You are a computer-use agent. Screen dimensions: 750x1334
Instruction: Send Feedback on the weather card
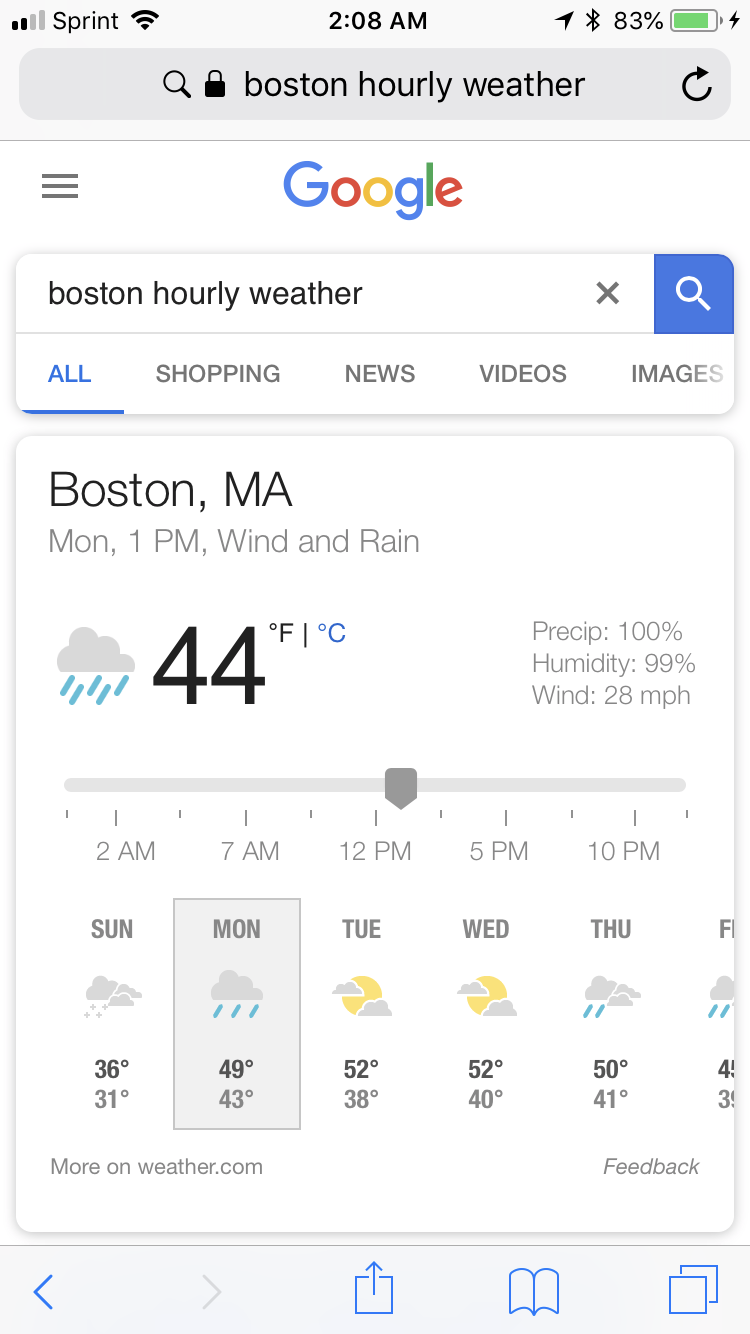pyautogui.click(x=651, y=1166)
